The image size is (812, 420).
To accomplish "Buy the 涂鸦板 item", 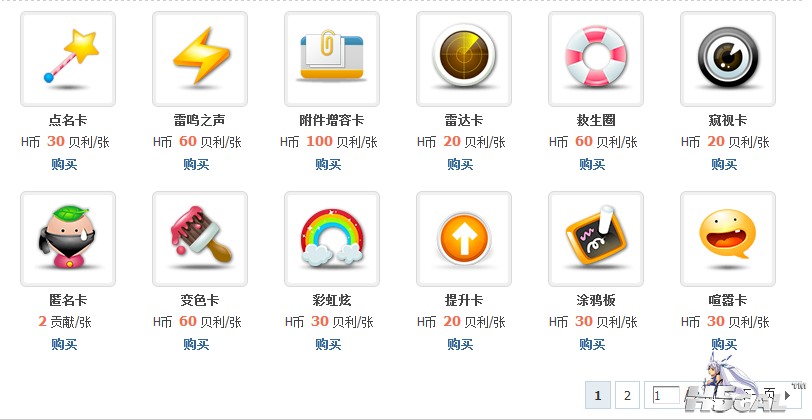I will coord(592,344).
